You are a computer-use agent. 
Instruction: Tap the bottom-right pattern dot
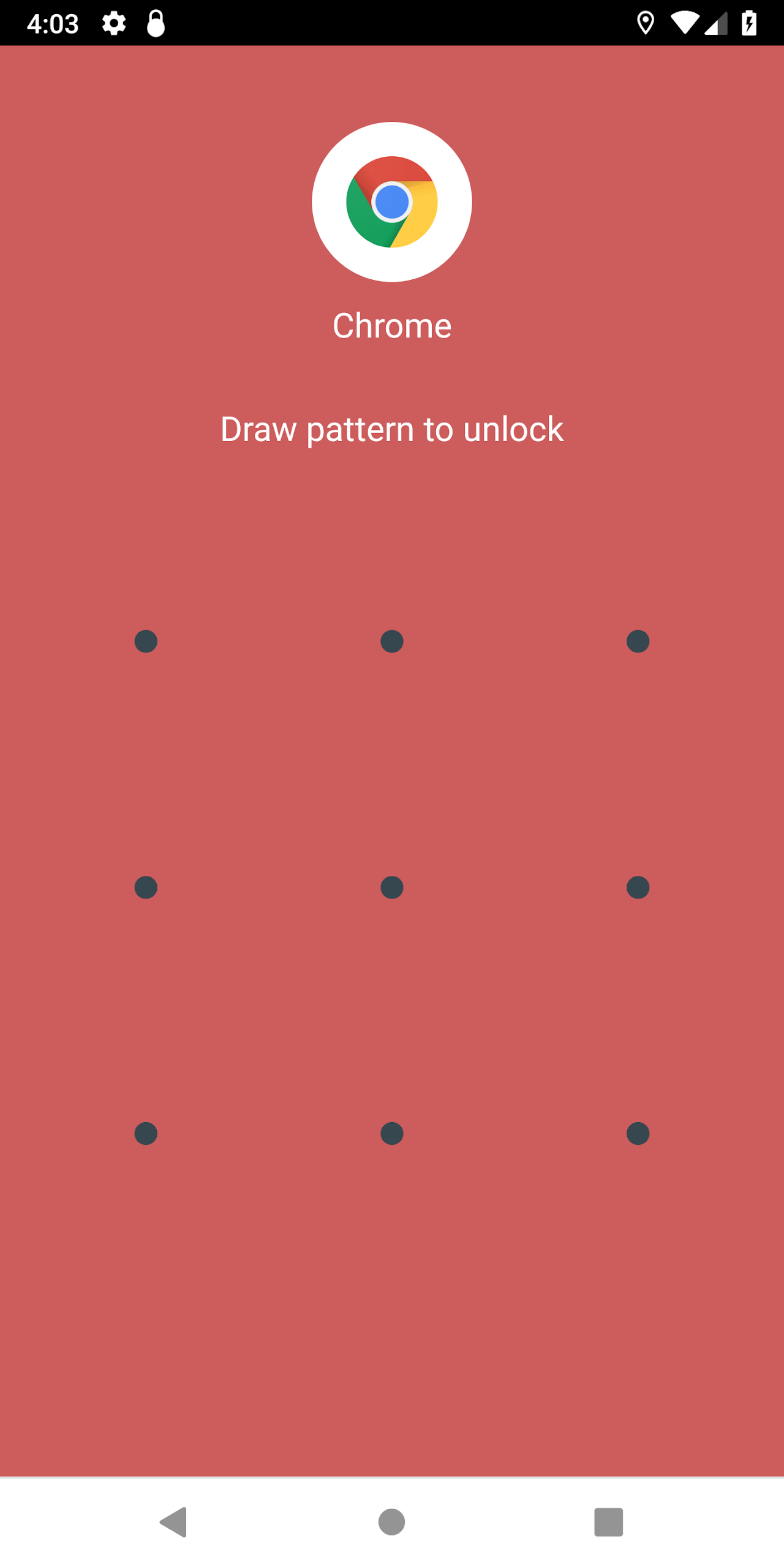point(638,1134)
